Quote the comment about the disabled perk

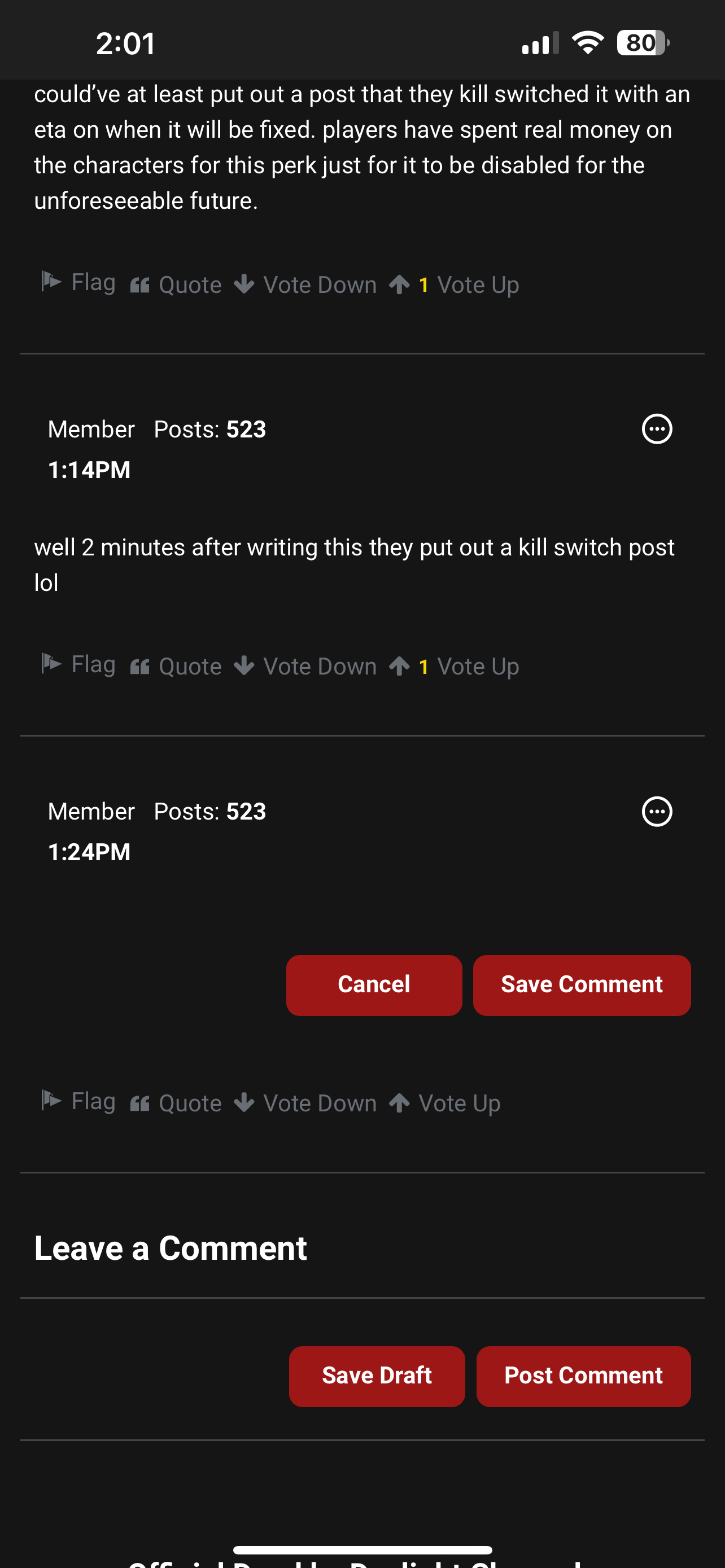coord(176,286)
